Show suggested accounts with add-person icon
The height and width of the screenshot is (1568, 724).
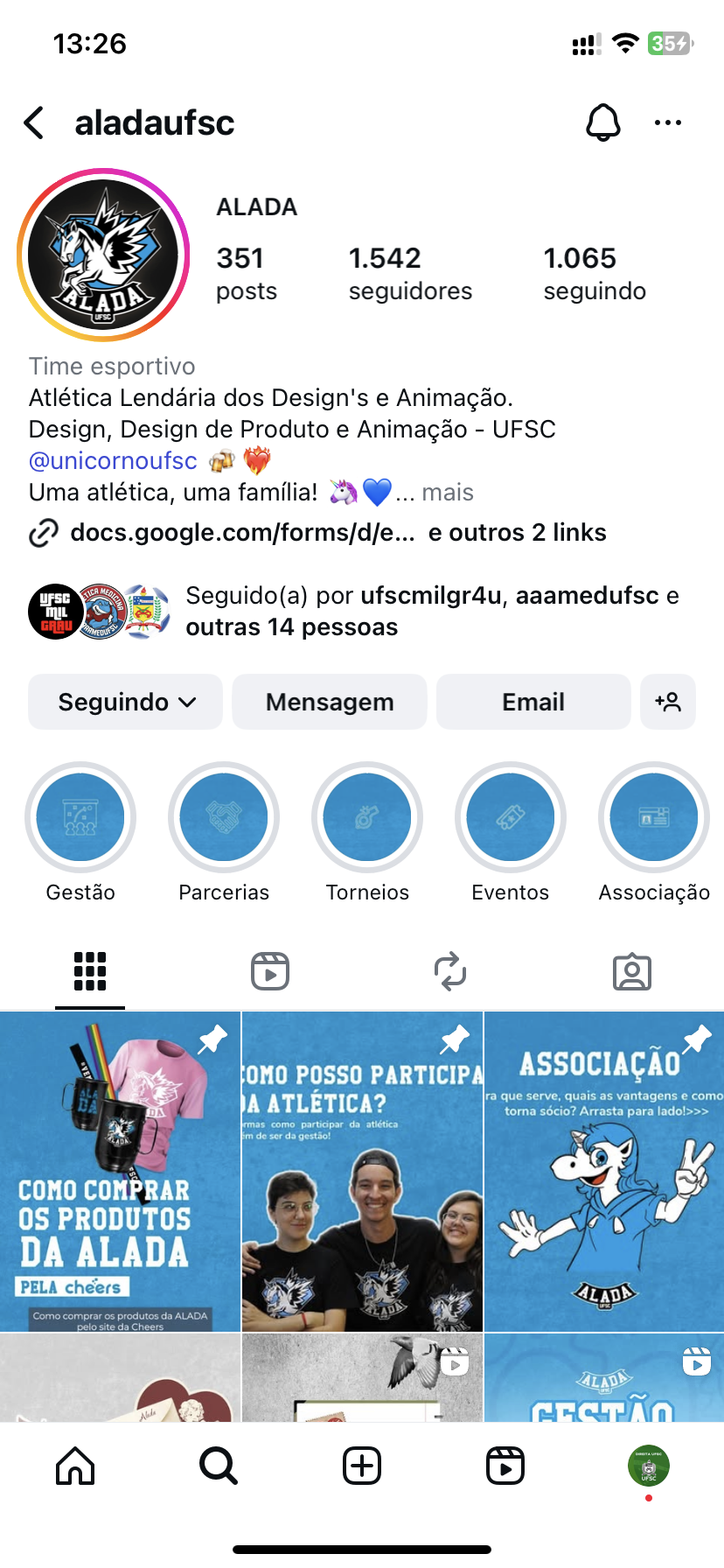coord(668,702)
